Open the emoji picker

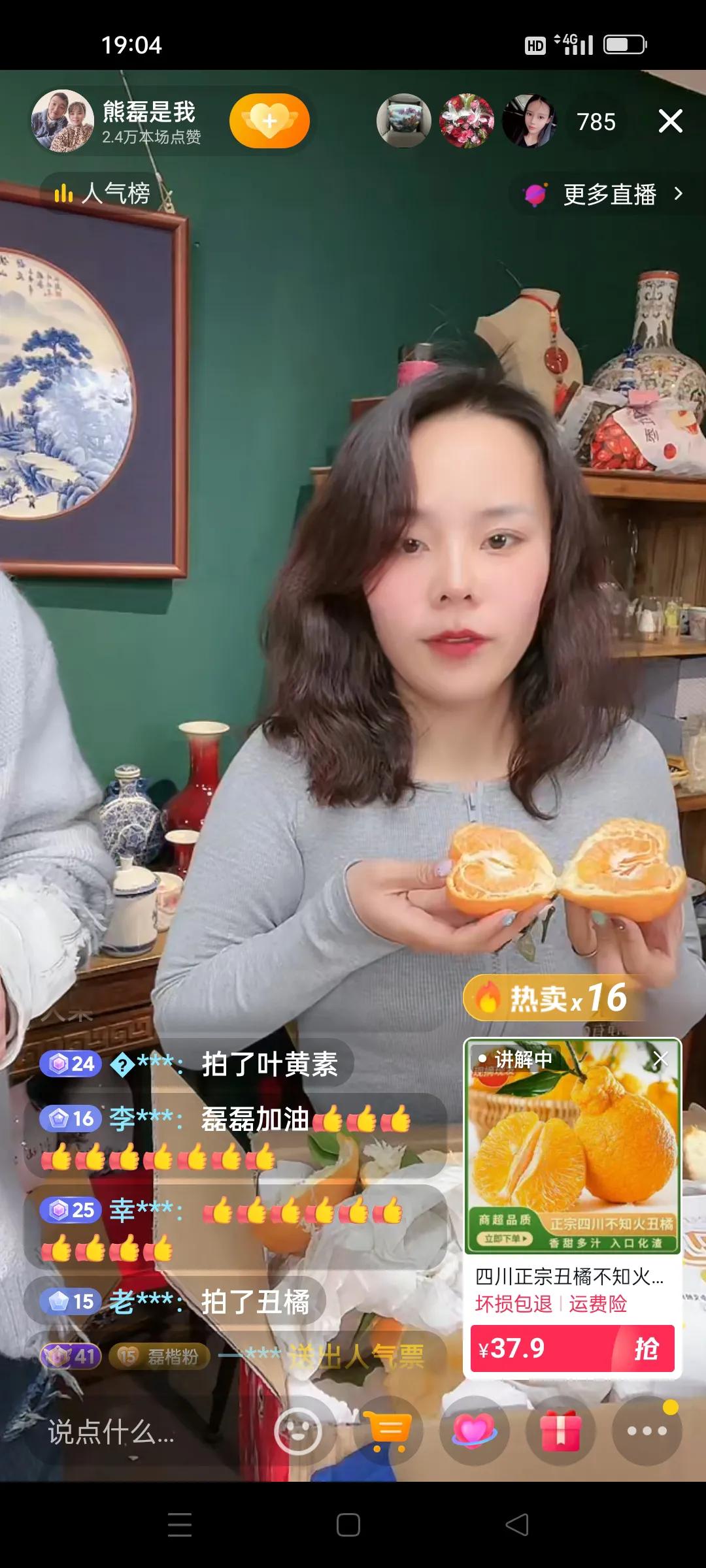coord(298,1431)
